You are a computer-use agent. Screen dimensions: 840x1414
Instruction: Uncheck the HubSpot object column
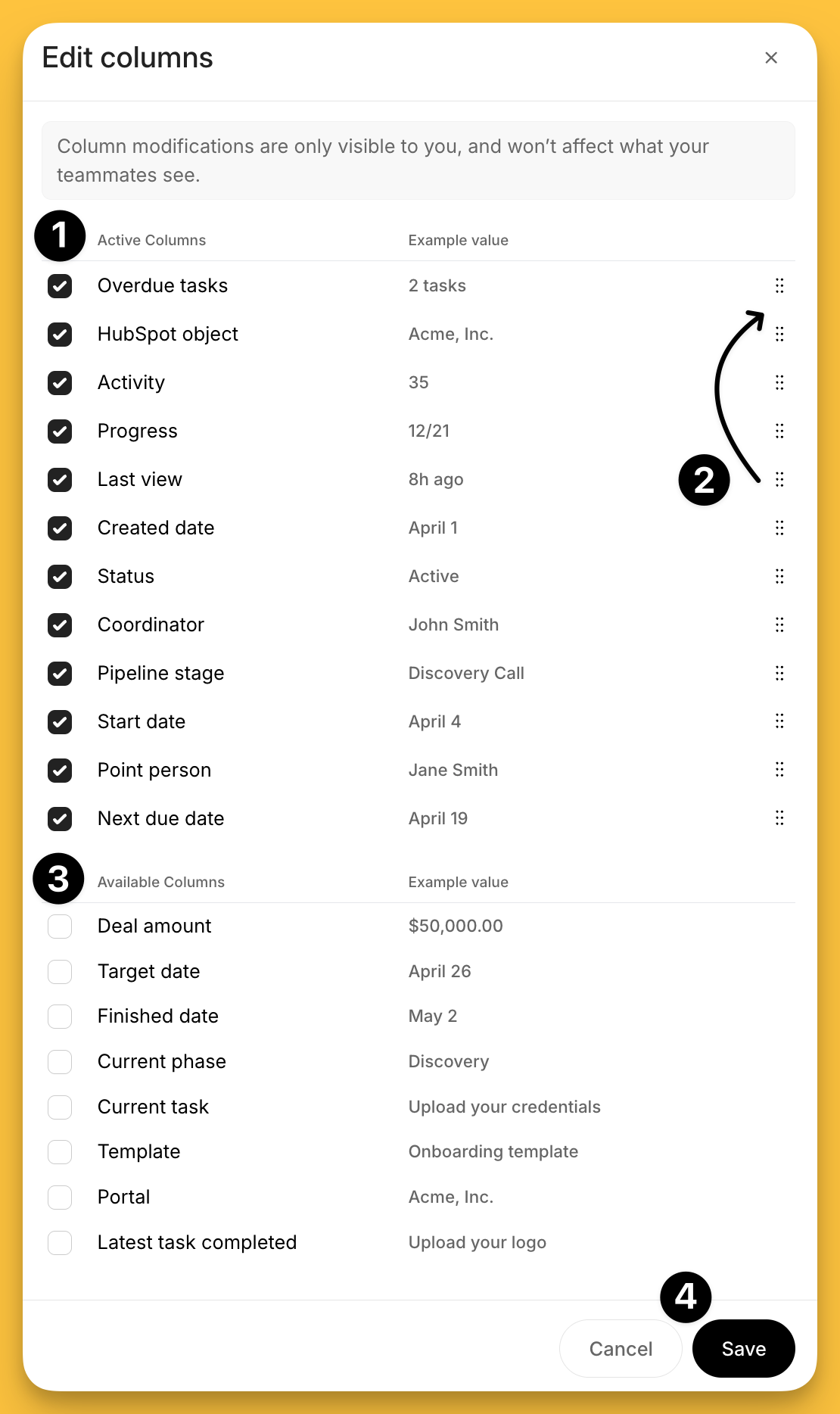(60, 335)
